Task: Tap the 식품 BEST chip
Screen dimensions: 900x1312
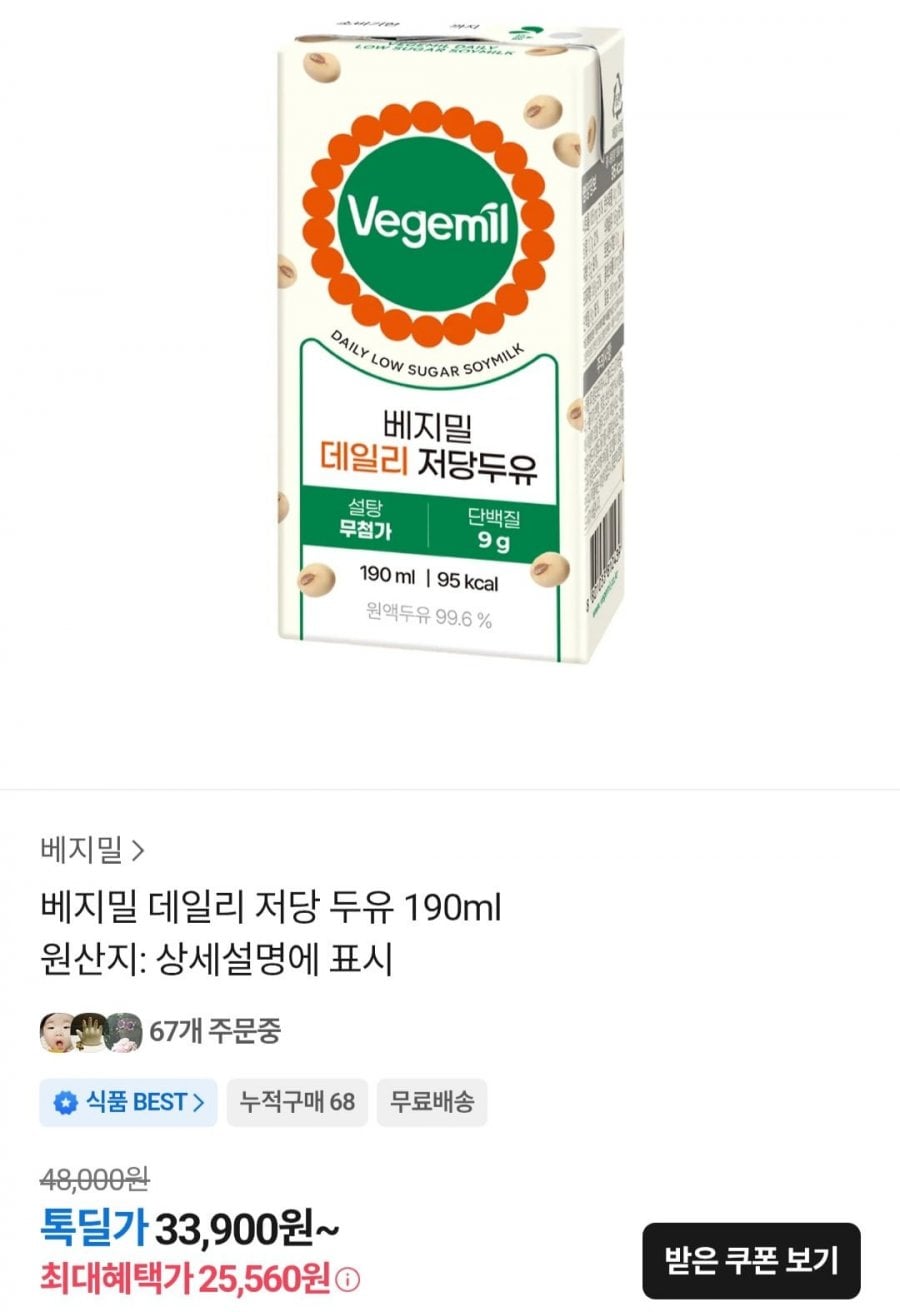Action: pyautogui.click(x=128, y=1102)
